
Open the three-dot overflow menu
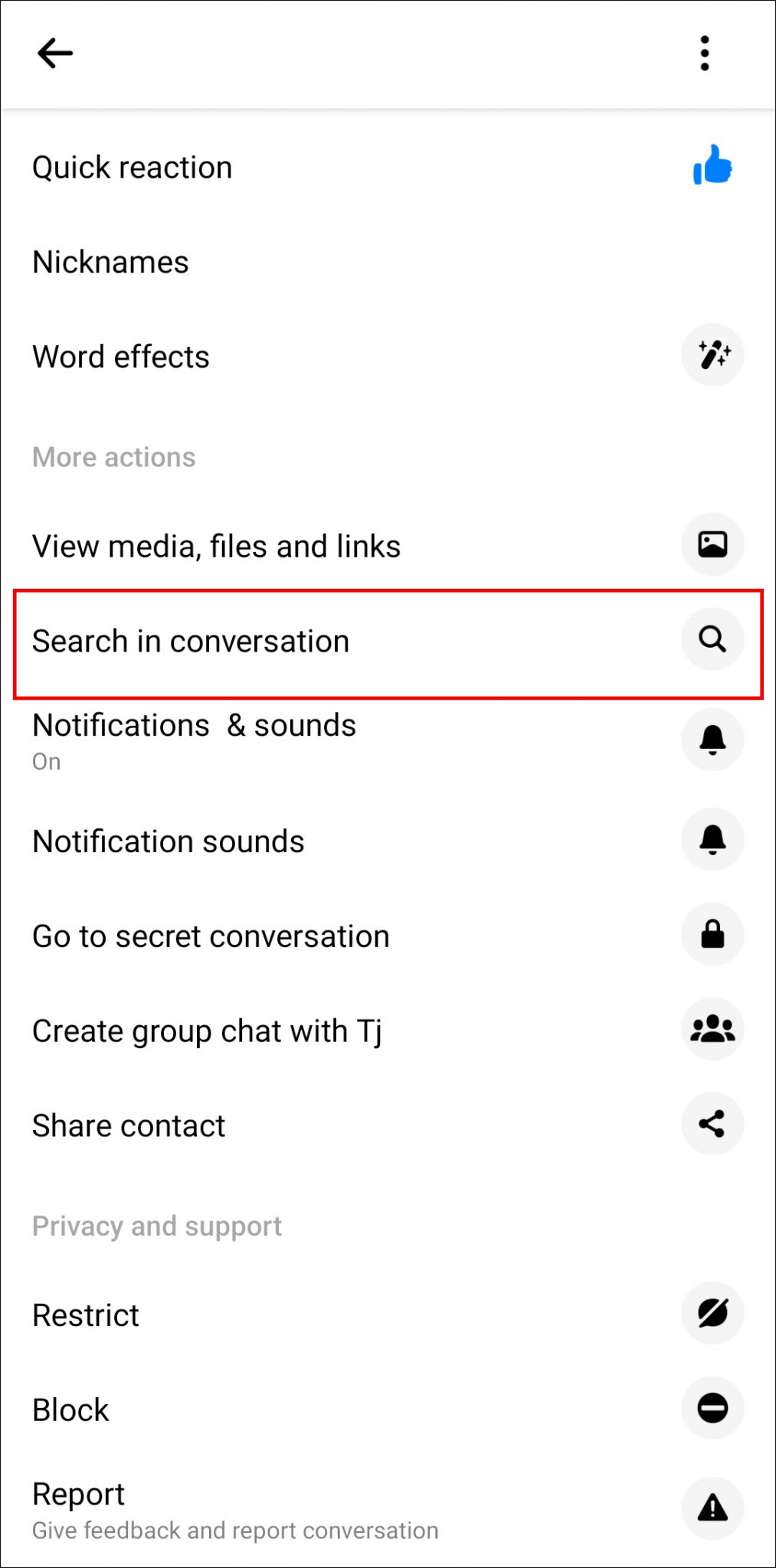click(x=705, y=54)
